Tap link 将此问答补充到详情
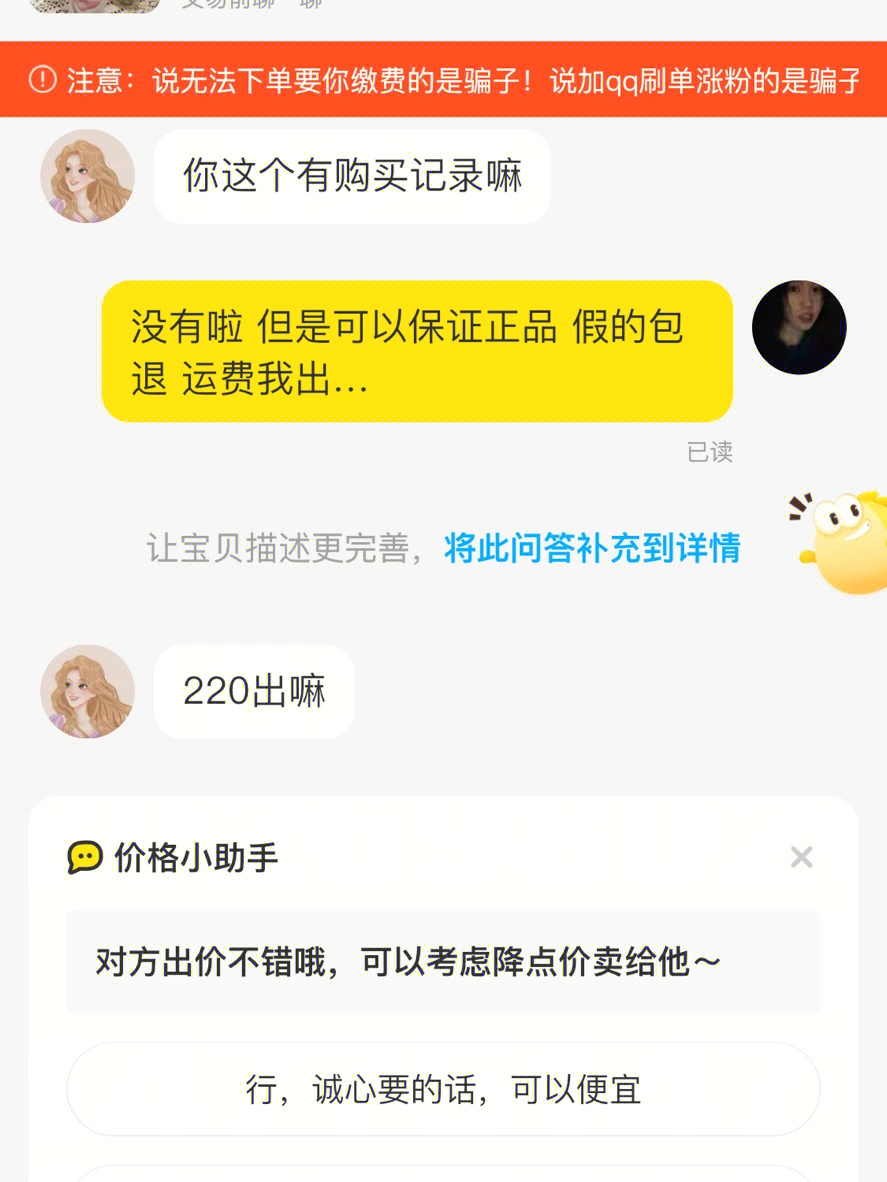The width and height of the screenshot is (887, 1182). point(592,548)
